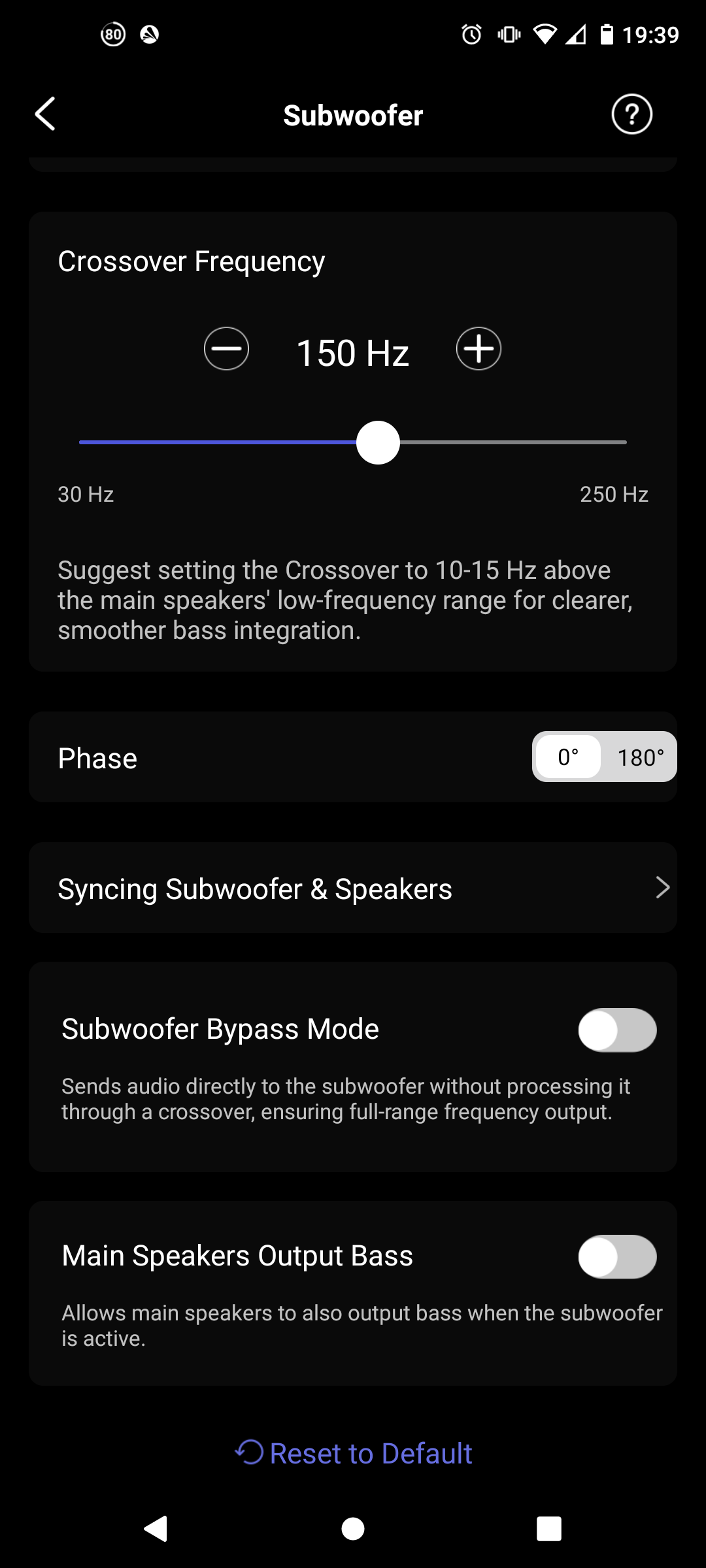
Task: Open the help question mark icon
Action: (631, 115)
